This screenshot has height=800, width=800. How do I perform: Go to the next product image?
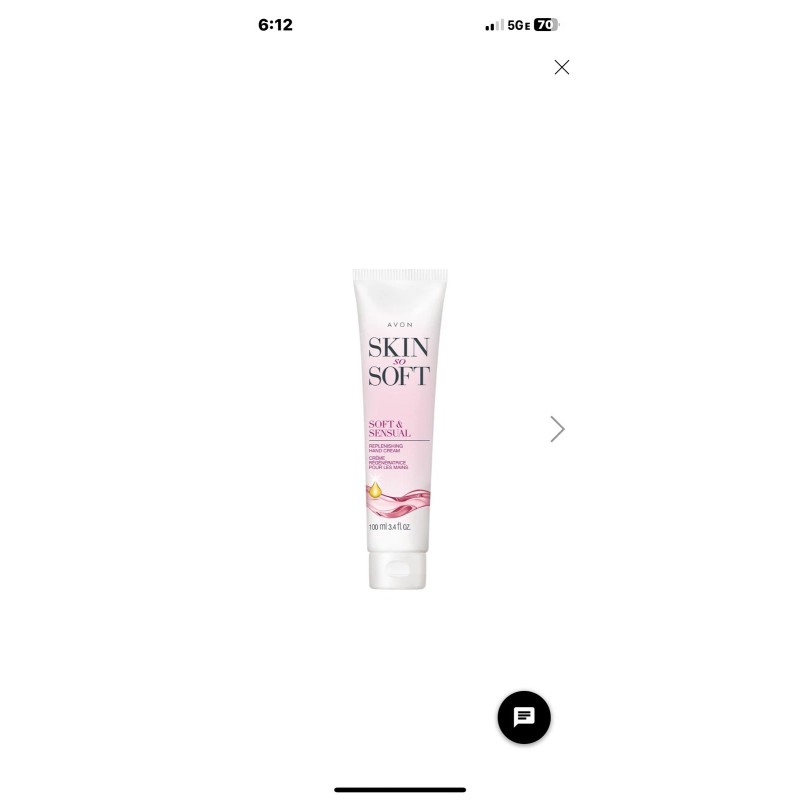pos(557,429)
